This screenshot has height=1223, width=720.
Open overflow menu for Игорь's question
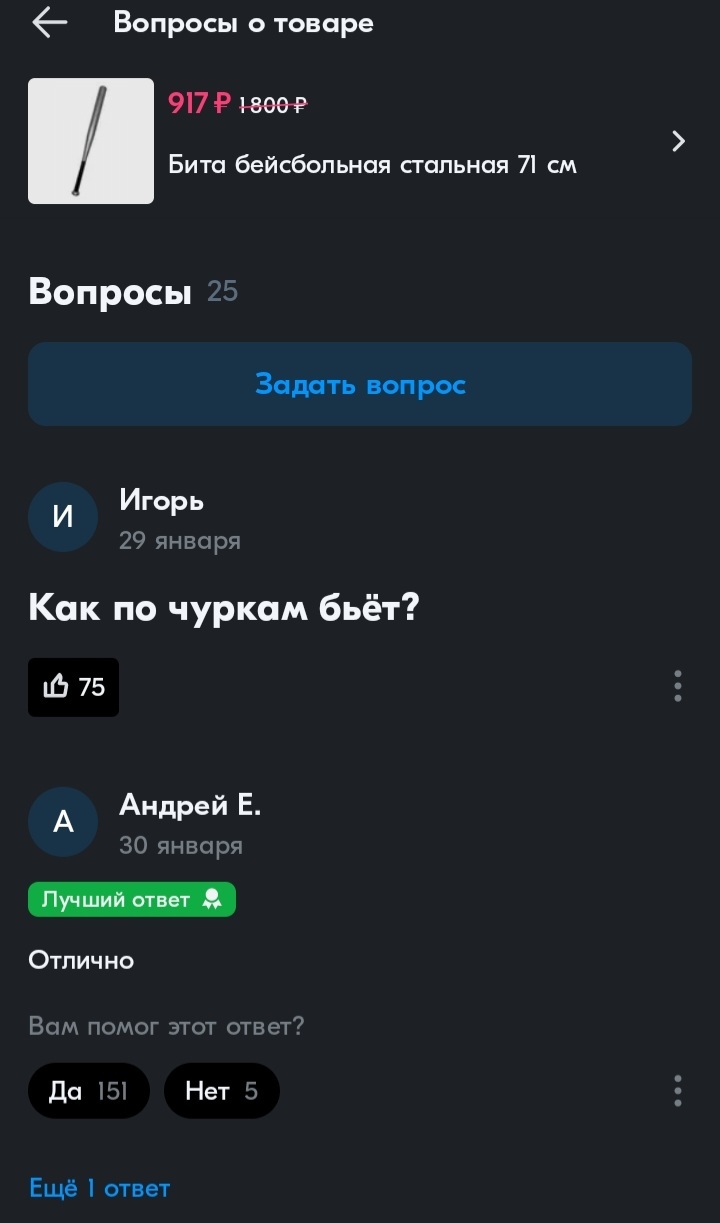(x=678, y=686)
